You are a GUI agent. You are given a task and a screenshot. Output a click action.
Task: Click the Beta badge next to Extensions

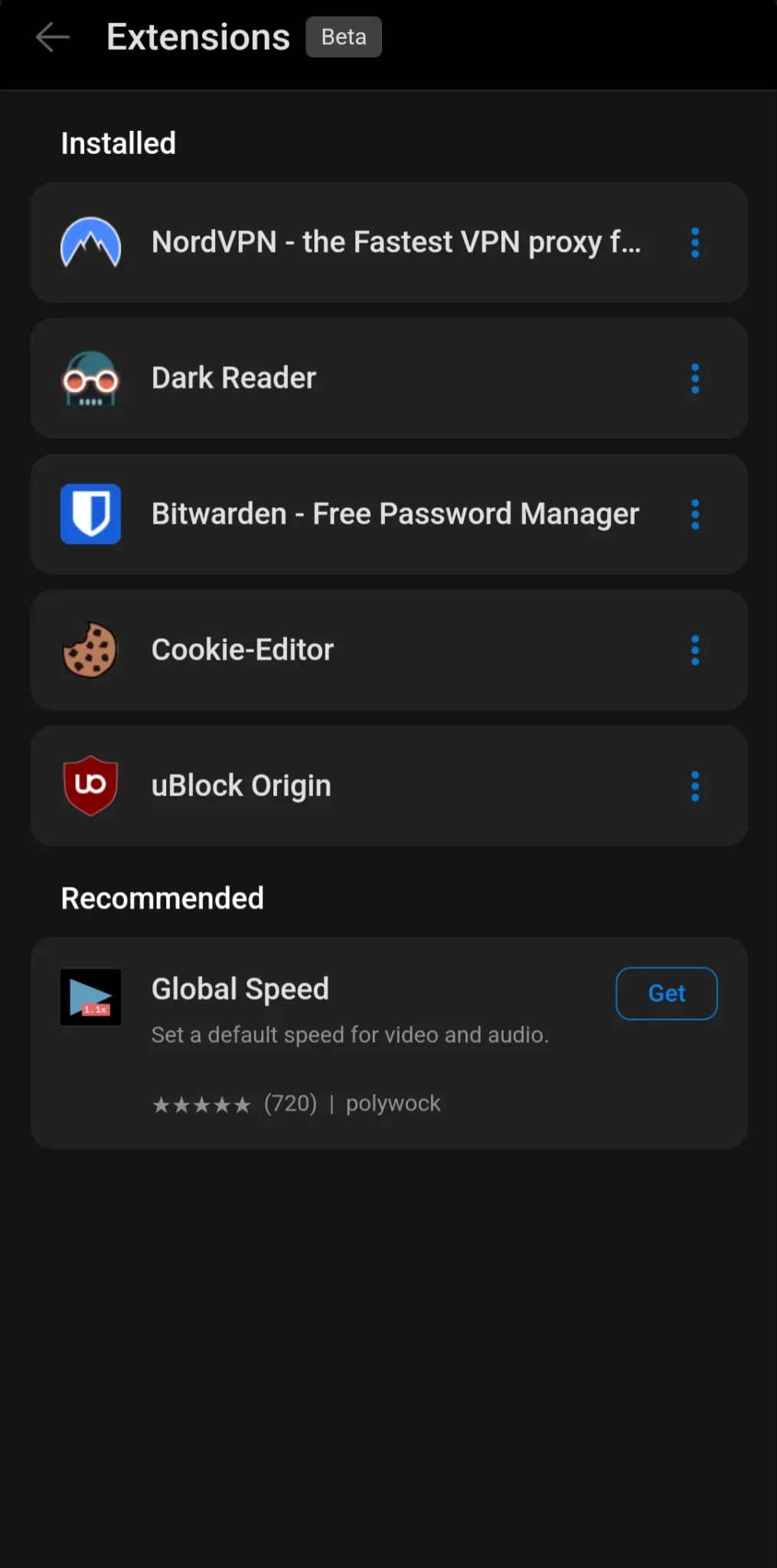coord(343,36)
